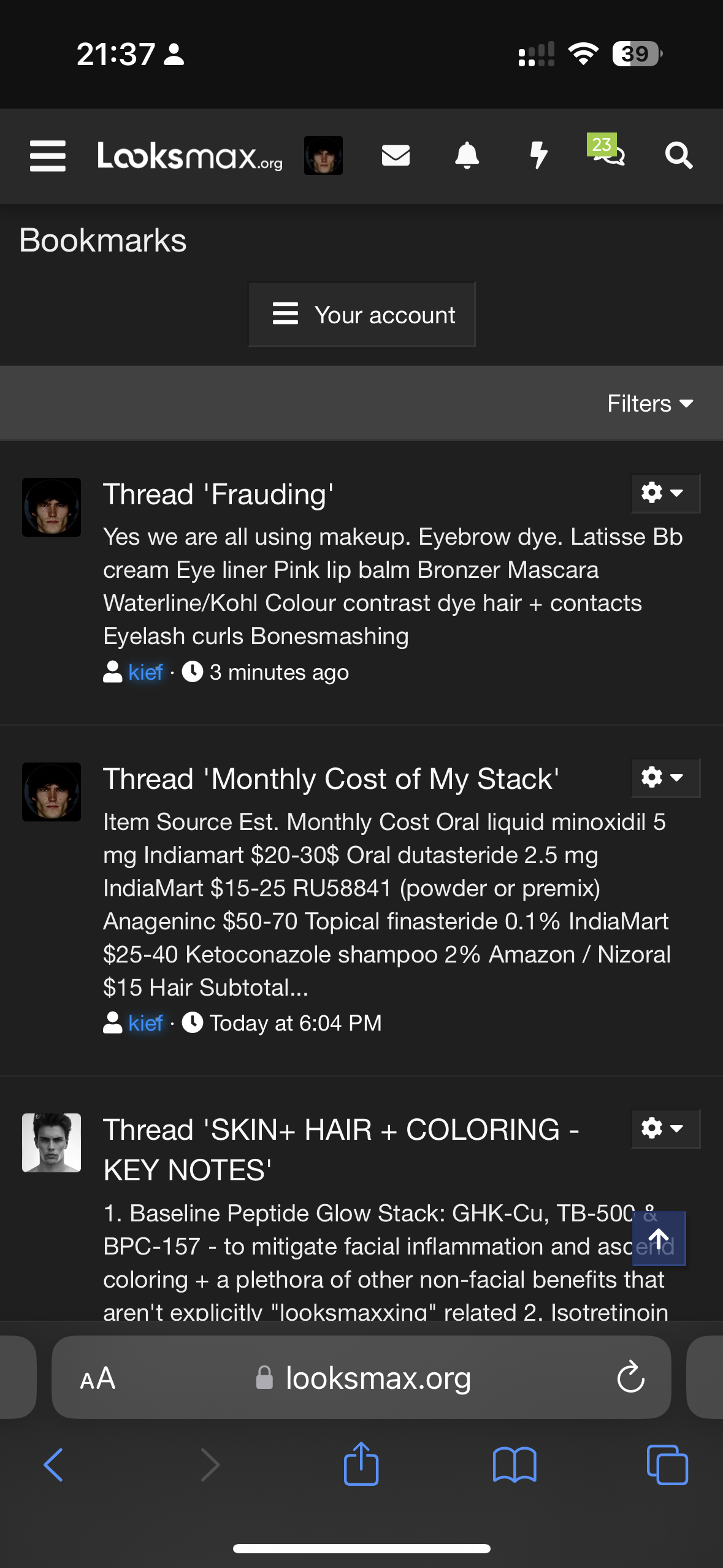The width and height of the screenshot is (723, 1568).
Task: Reload the page in Safari
Action: (630, 1377)
